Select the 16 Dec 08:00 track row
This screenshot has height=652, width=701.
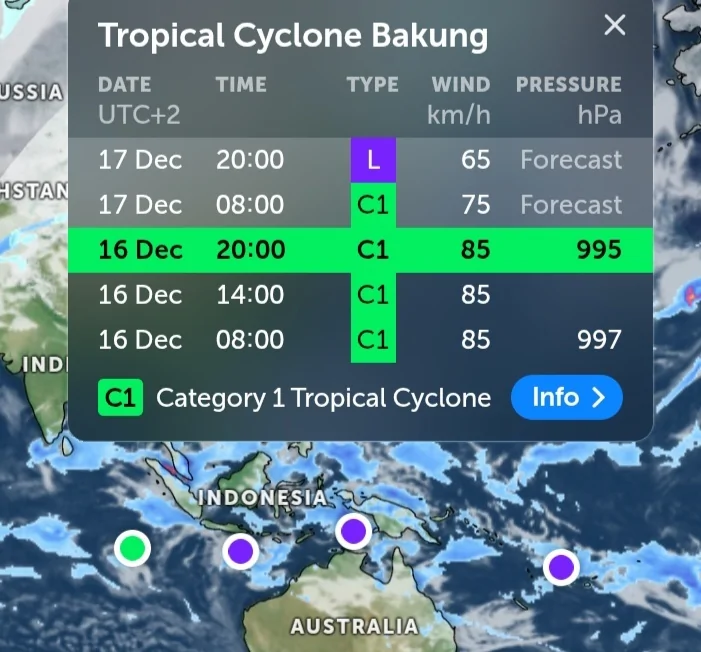360,340
